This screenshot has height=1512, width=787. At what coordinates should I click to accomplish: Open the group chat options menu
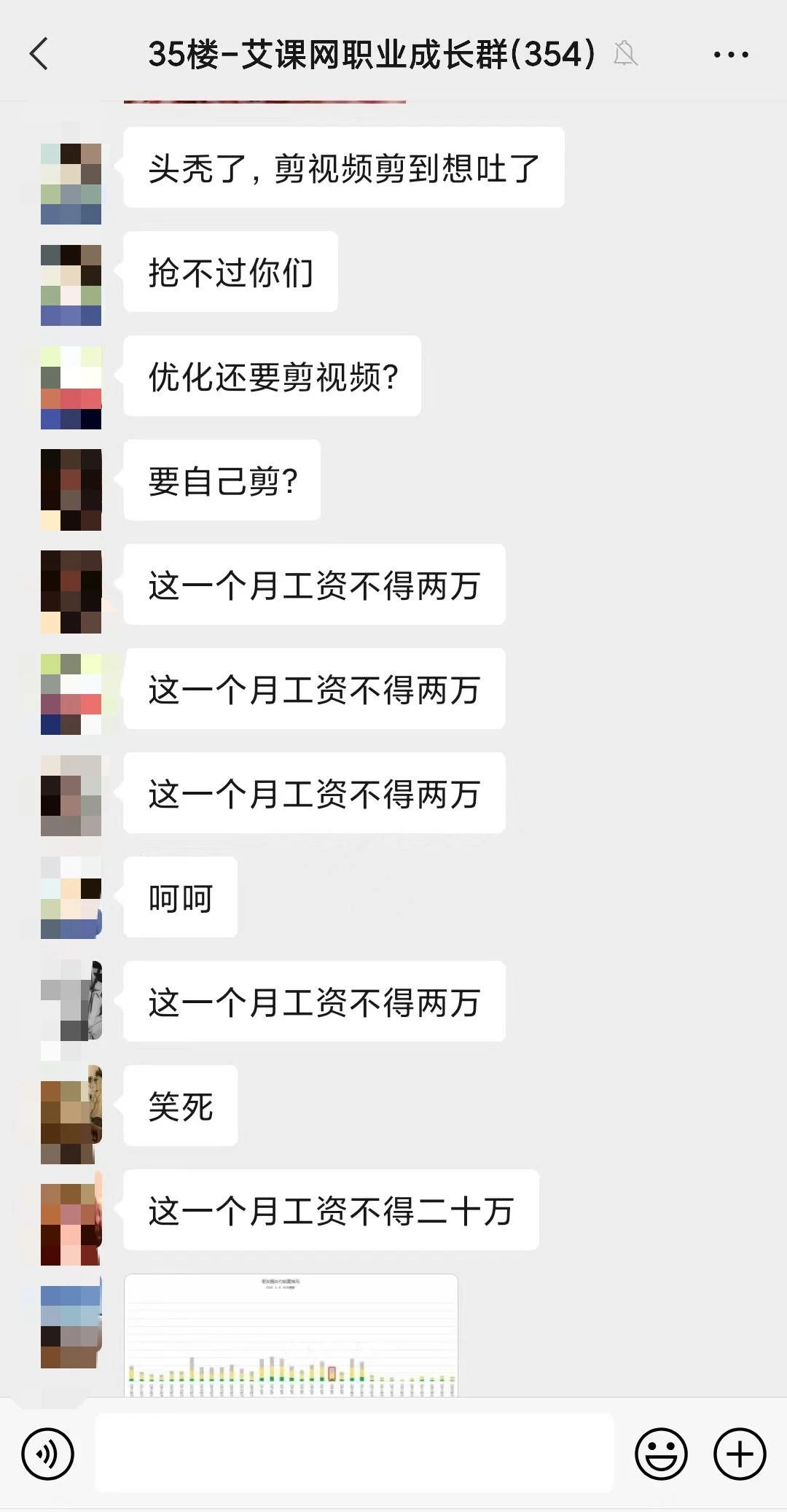pos(731,55)
